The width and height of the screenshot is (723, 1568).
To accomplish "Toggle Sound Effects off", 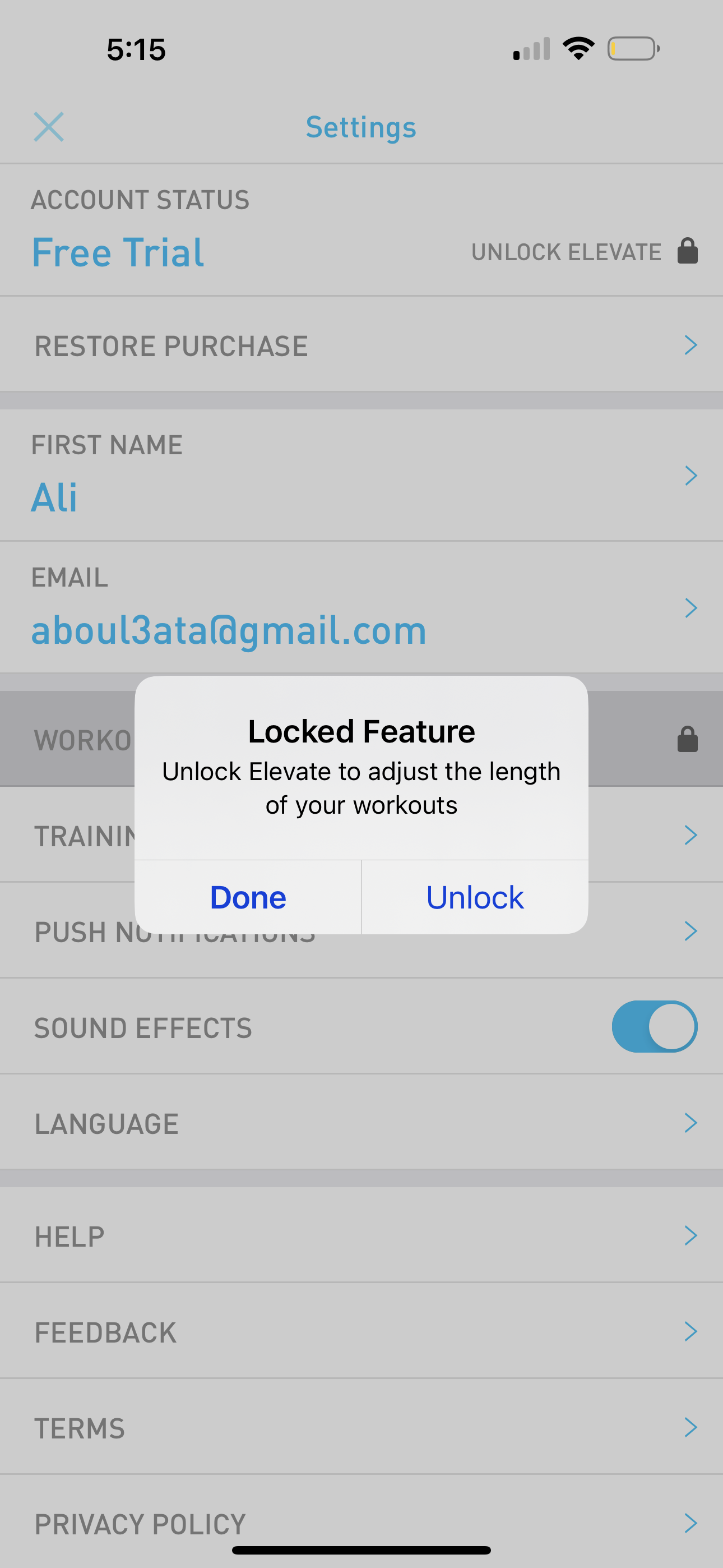I will 654,1026.
